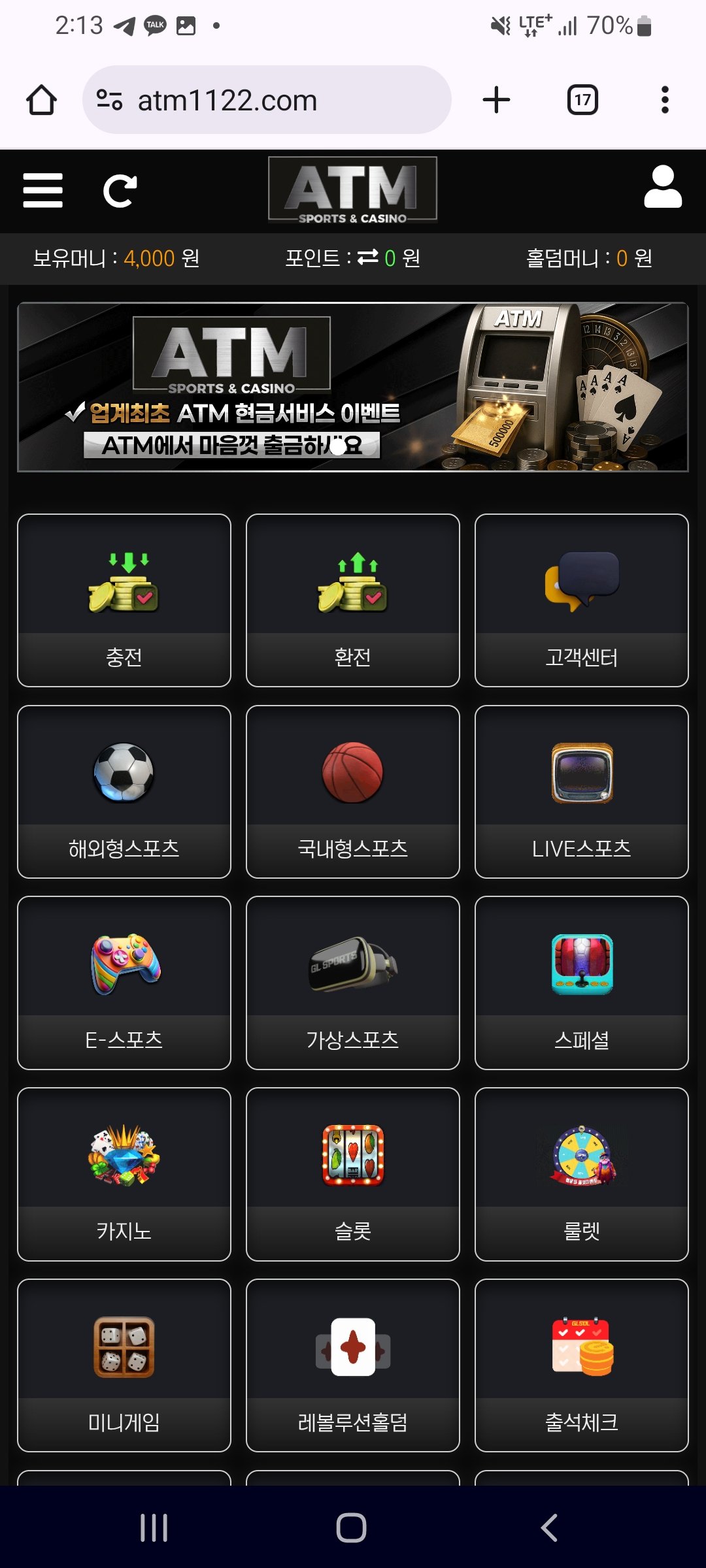Tap the refresh icon beside the menu
Image resolution: width=706 pixels, height=1568 pixels.
pyautogui.click(x=120, y=191)
